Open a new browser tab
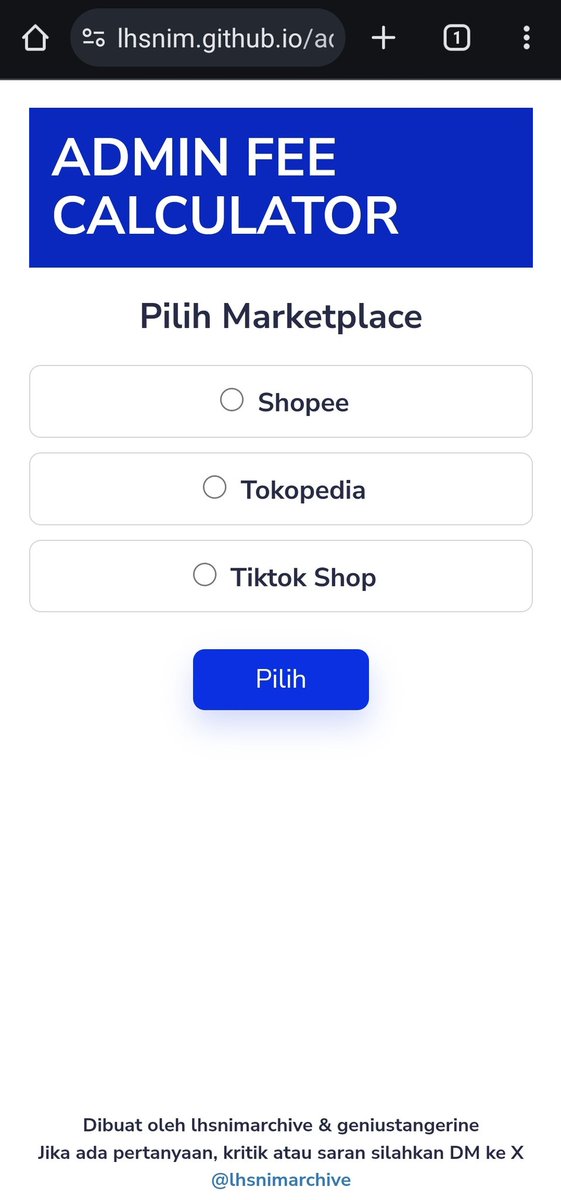Image resolution: width=561 pixels, height=1200 pixels. click(384, 38)
